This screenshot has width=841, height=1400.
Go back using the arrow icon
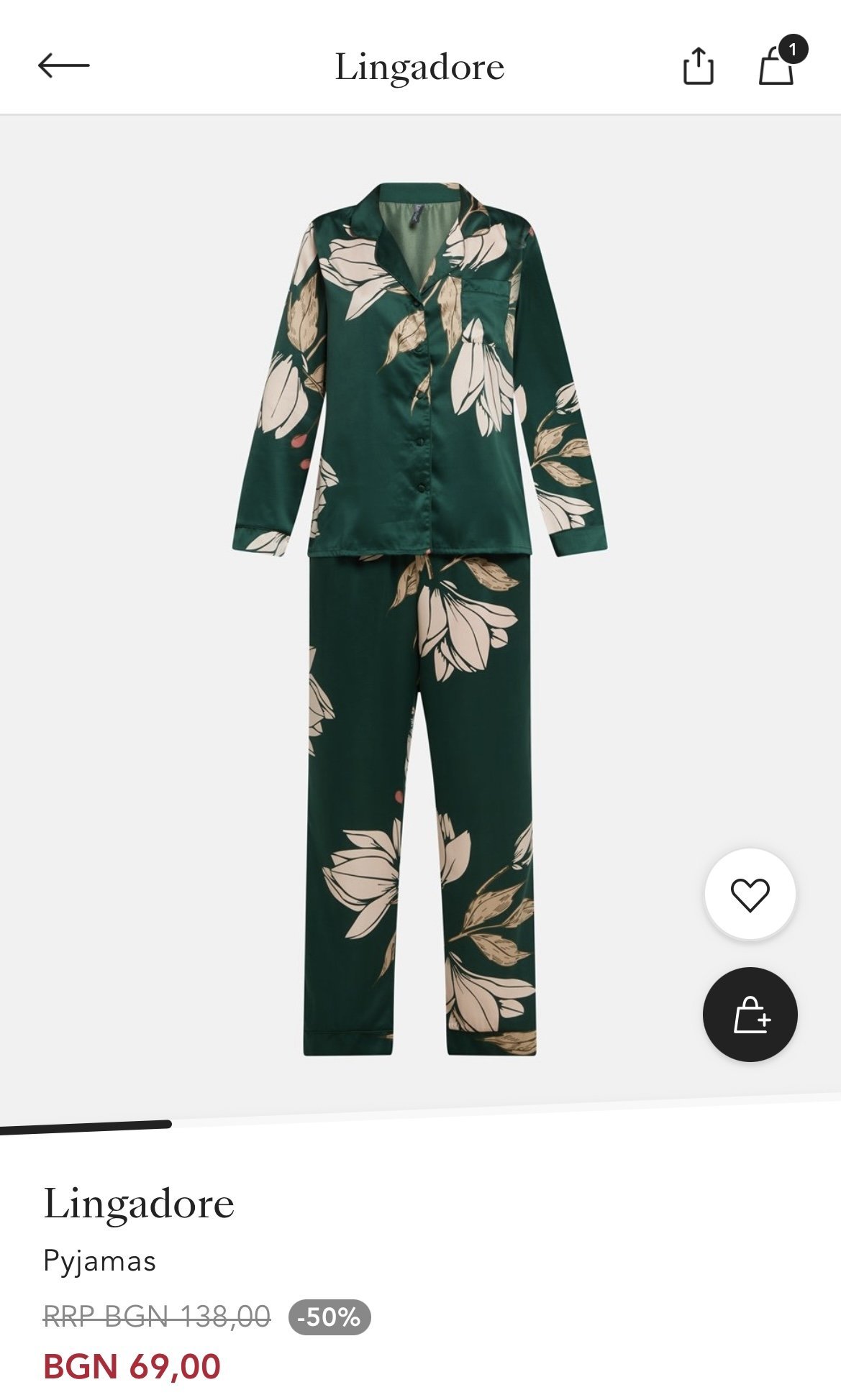pos(63,65)
